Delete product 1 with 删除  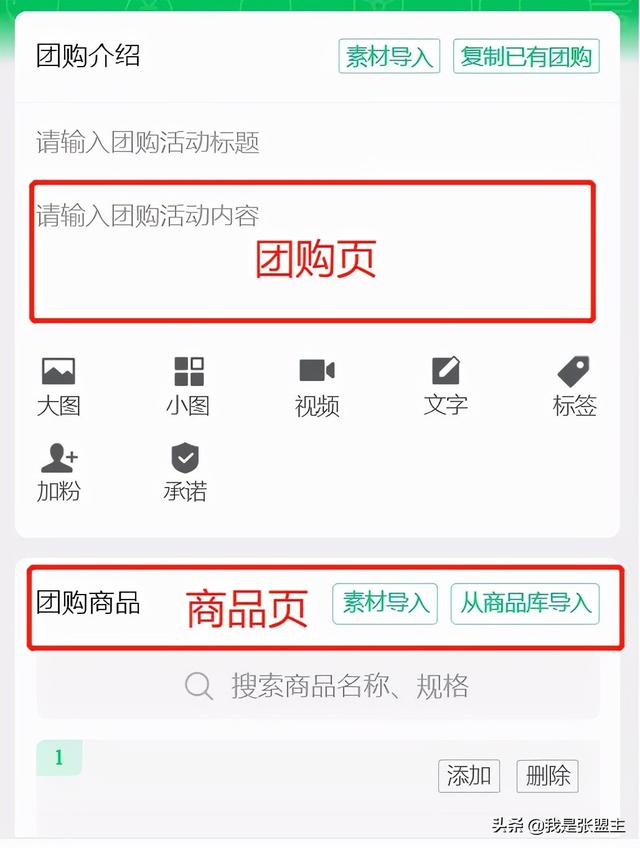click(548, 775)
